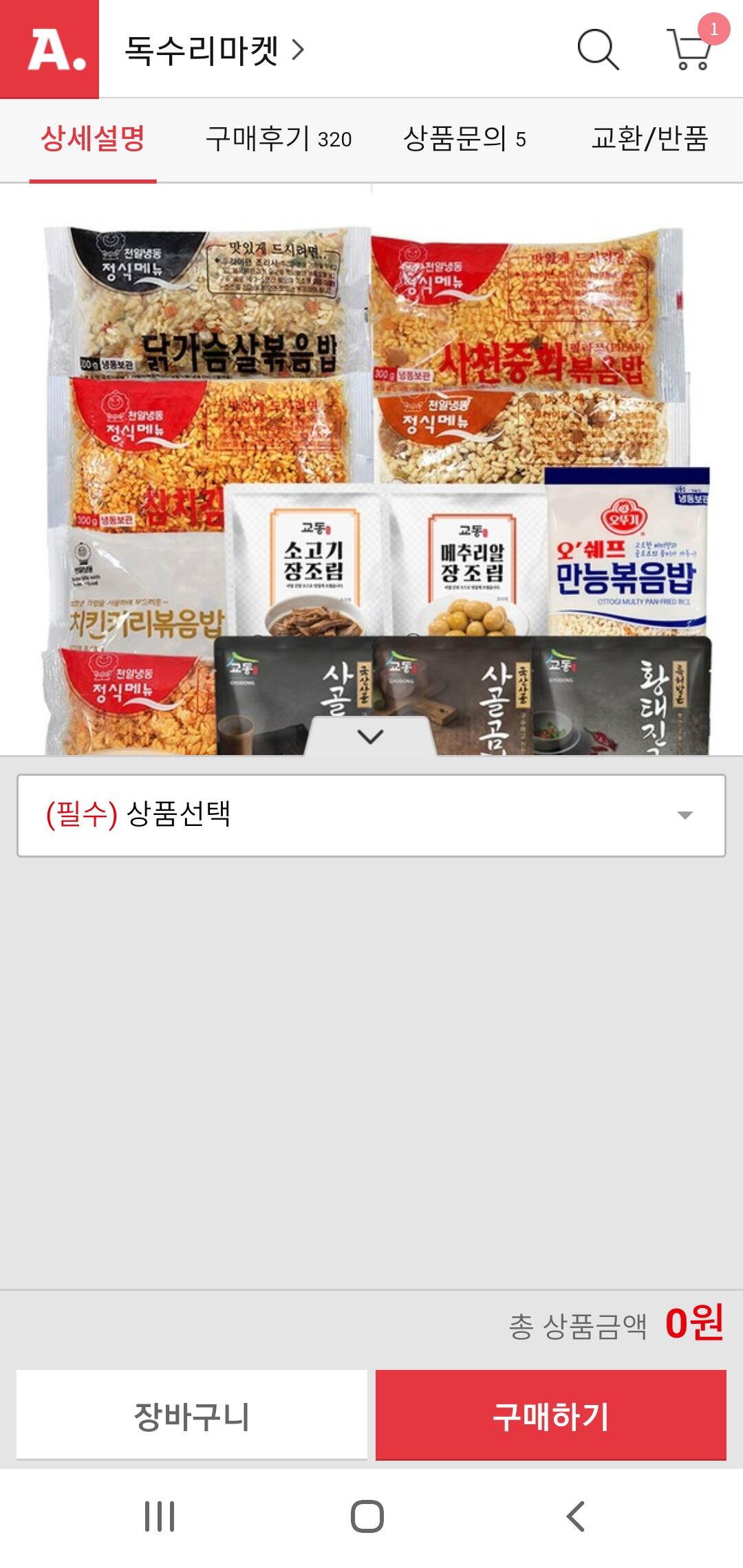
Task: Collapse the option panel with the chevron
Action: 371,737
